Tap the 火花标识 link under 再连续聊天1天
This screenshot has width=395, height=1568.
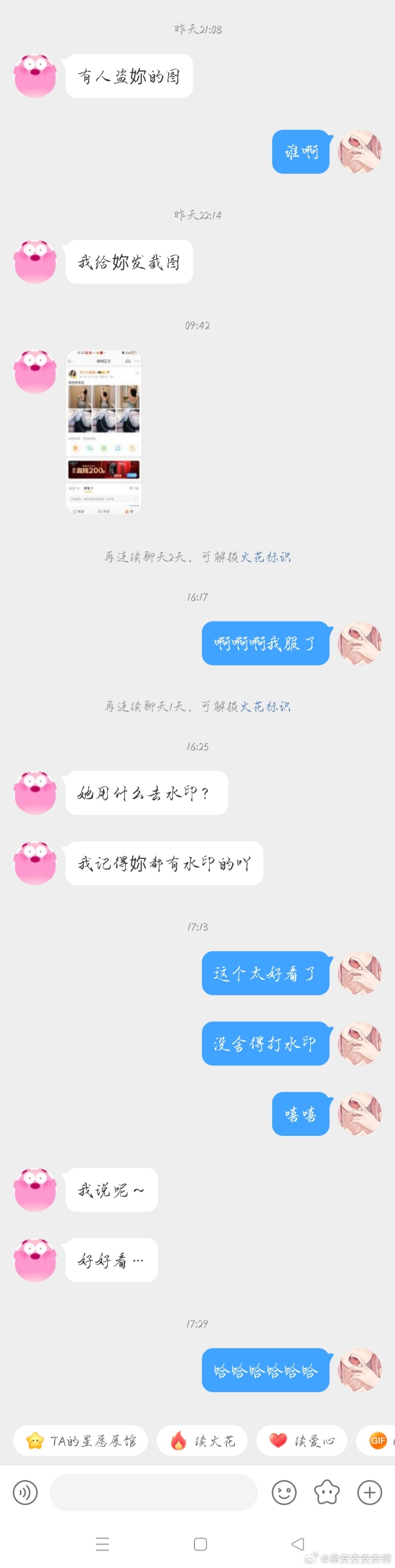265,706
